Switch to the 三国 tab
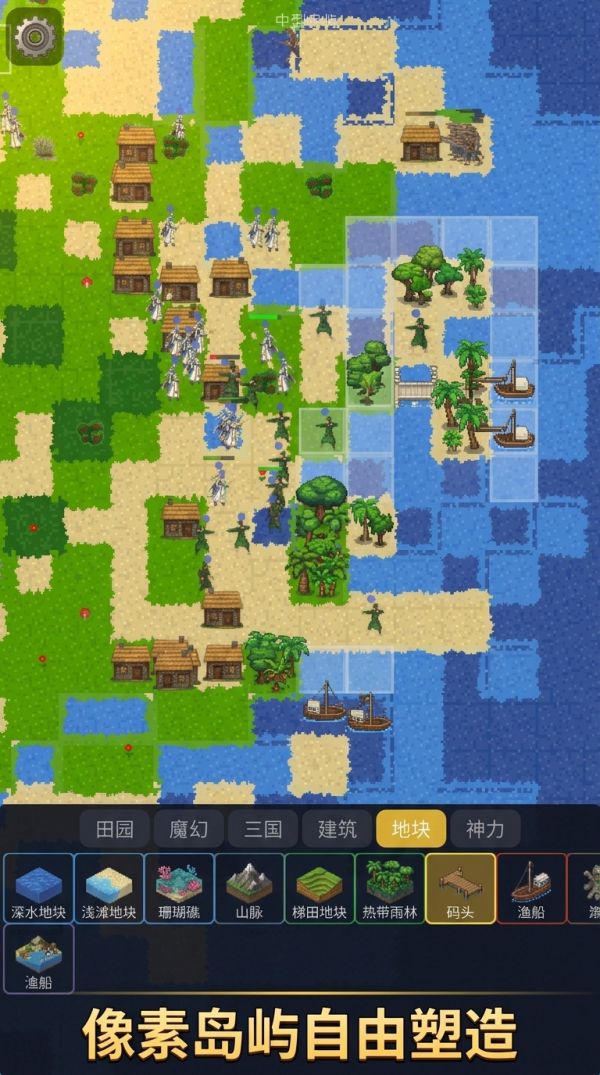This screenshot has width=600, height=1075. pos(262,829)
